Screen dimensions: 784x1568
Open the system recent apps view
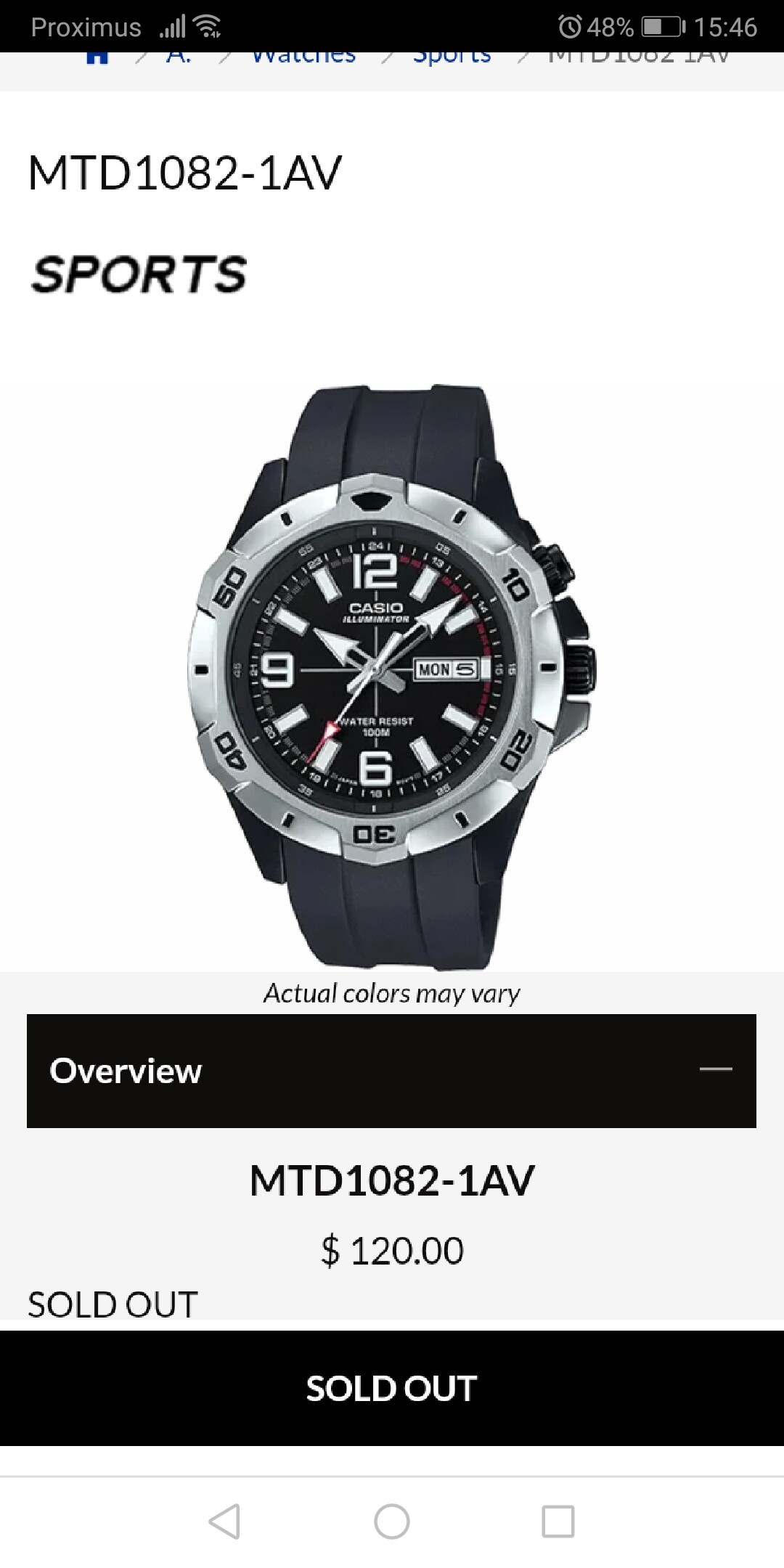click(558, 1521)
